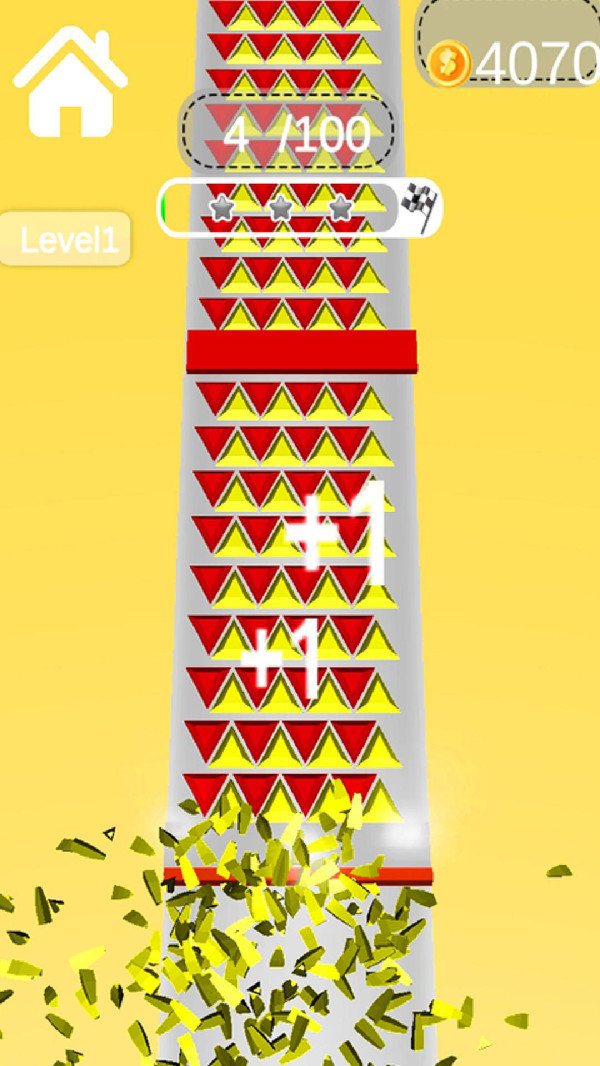Tap the home icon to exit
This screenshot has height=1066, width=600.
tap(70, 83)
